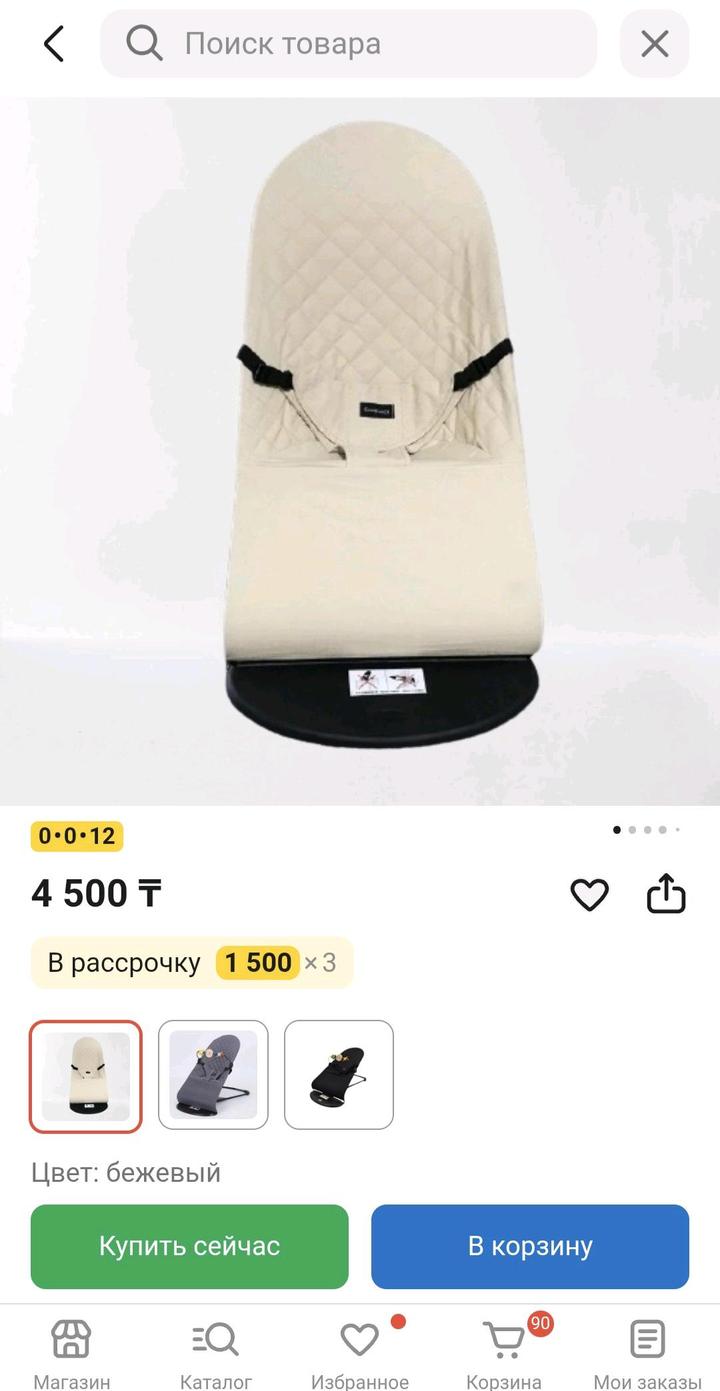Select the beige bouncer color thumbnail
Screen dimensions: 720x1391
tap(86, 1076)
